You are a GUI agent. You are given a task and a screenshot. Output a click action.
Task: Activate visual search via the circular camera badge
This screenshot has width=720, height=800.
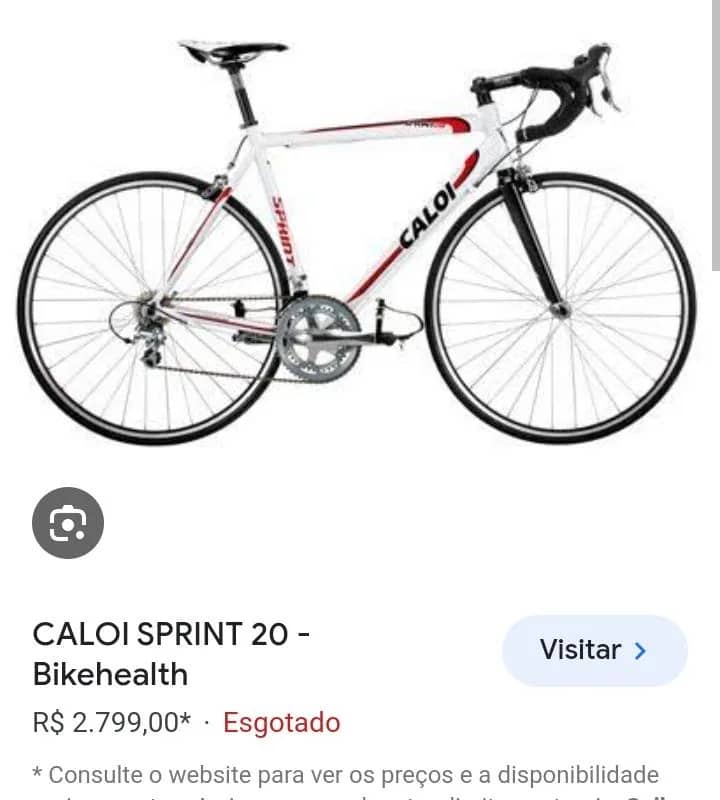66,523
